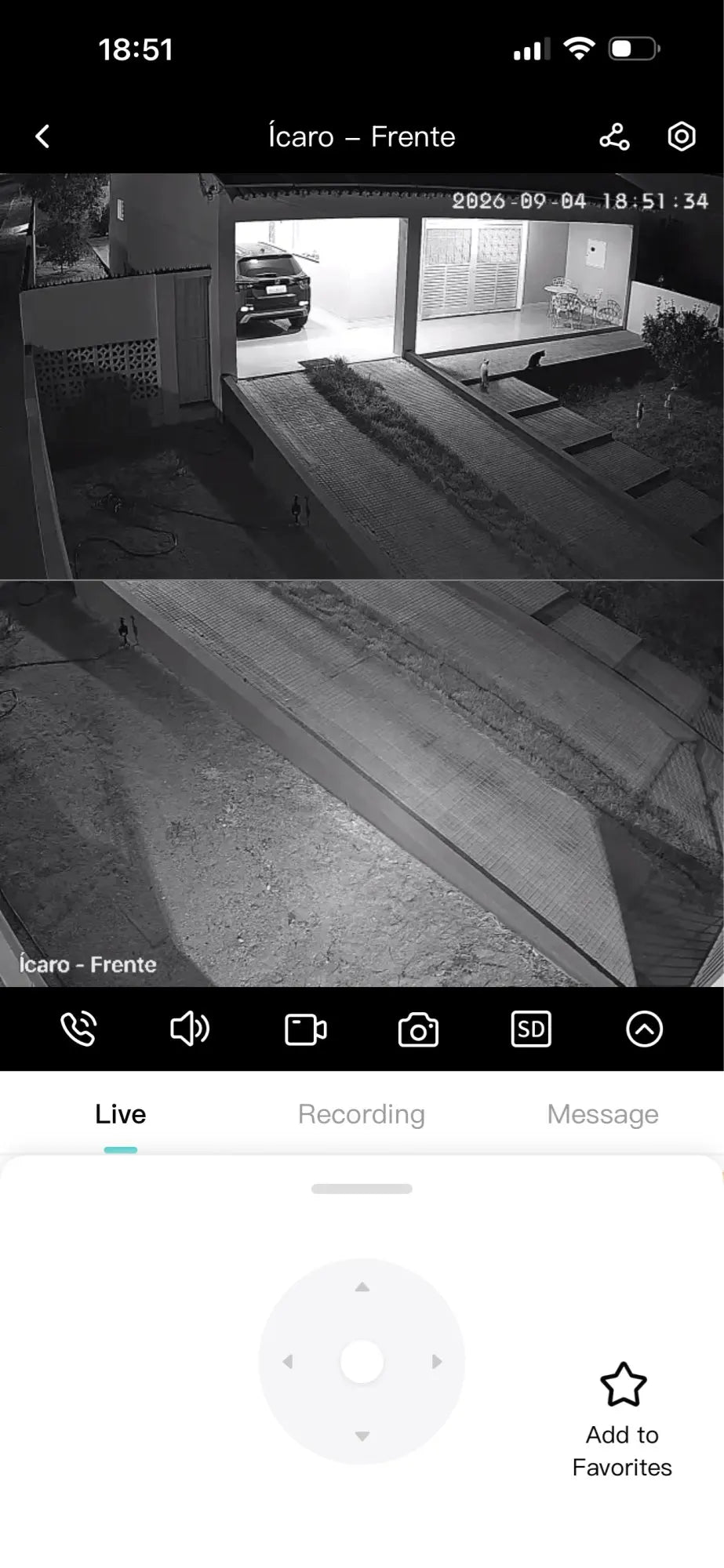Start recording video of the feed
The width and height of the screenshot is (724, 1568).
click(305, 1029)
